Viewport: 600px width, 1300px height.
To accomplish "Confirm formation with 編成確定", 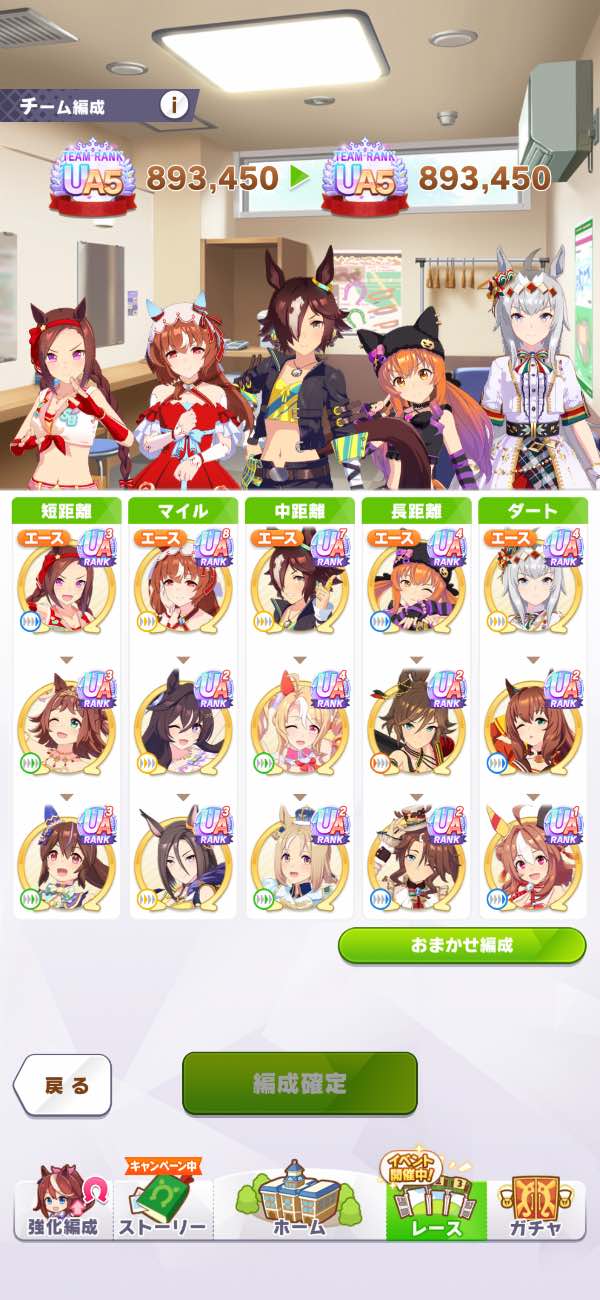I will 299,1083.
